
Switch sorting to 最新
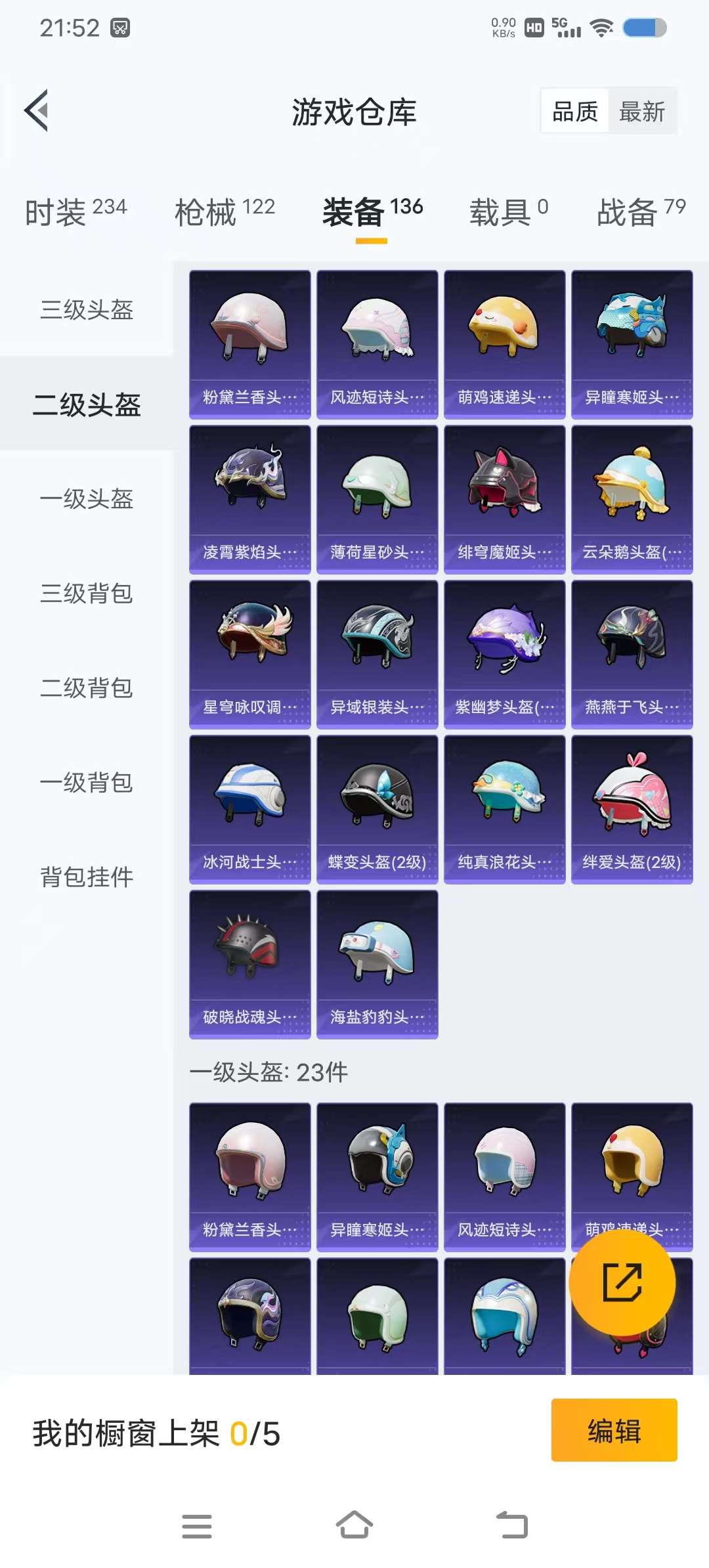click(x=642, y=112)
